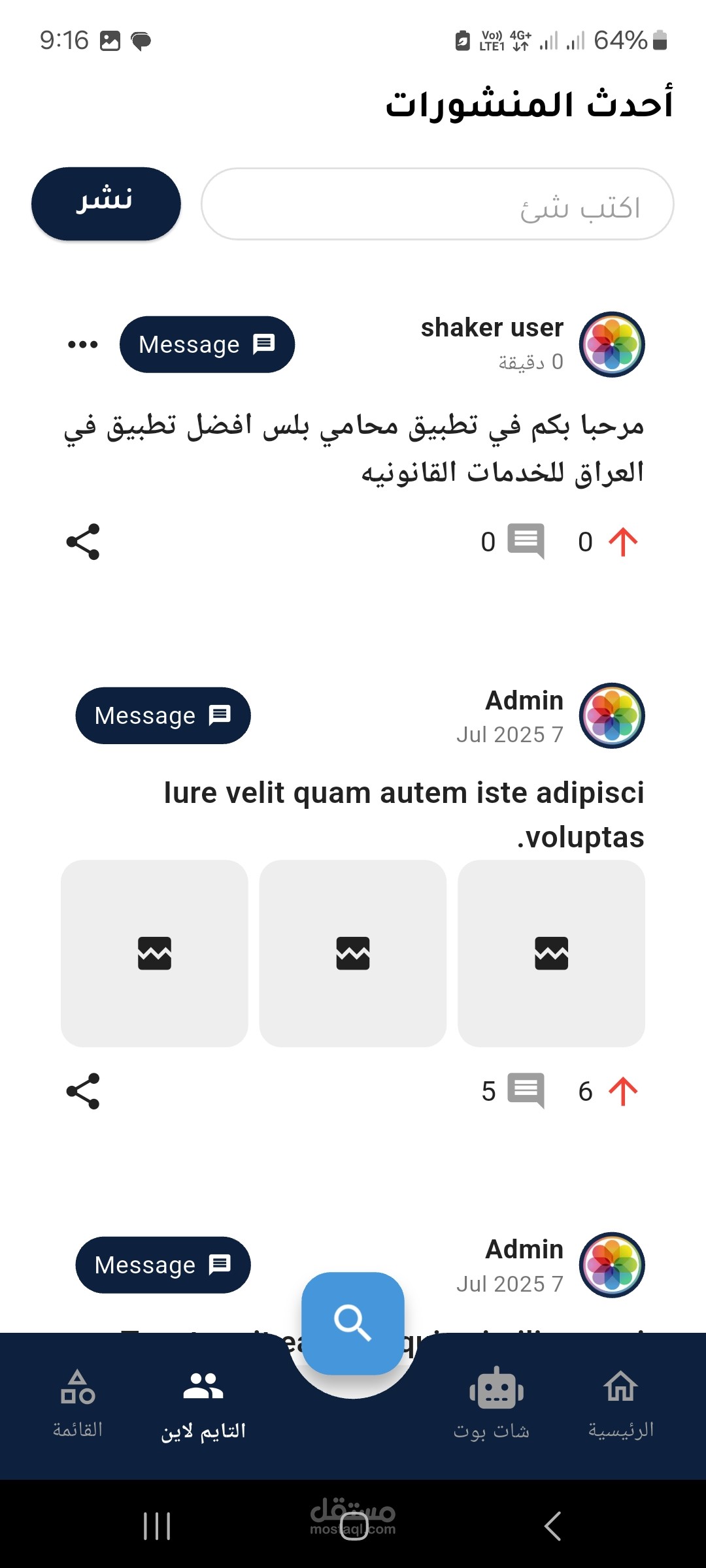This screenshot has height=1568, width=706.
Task: Open comments on shaker user's post
Action: point(526,542)
